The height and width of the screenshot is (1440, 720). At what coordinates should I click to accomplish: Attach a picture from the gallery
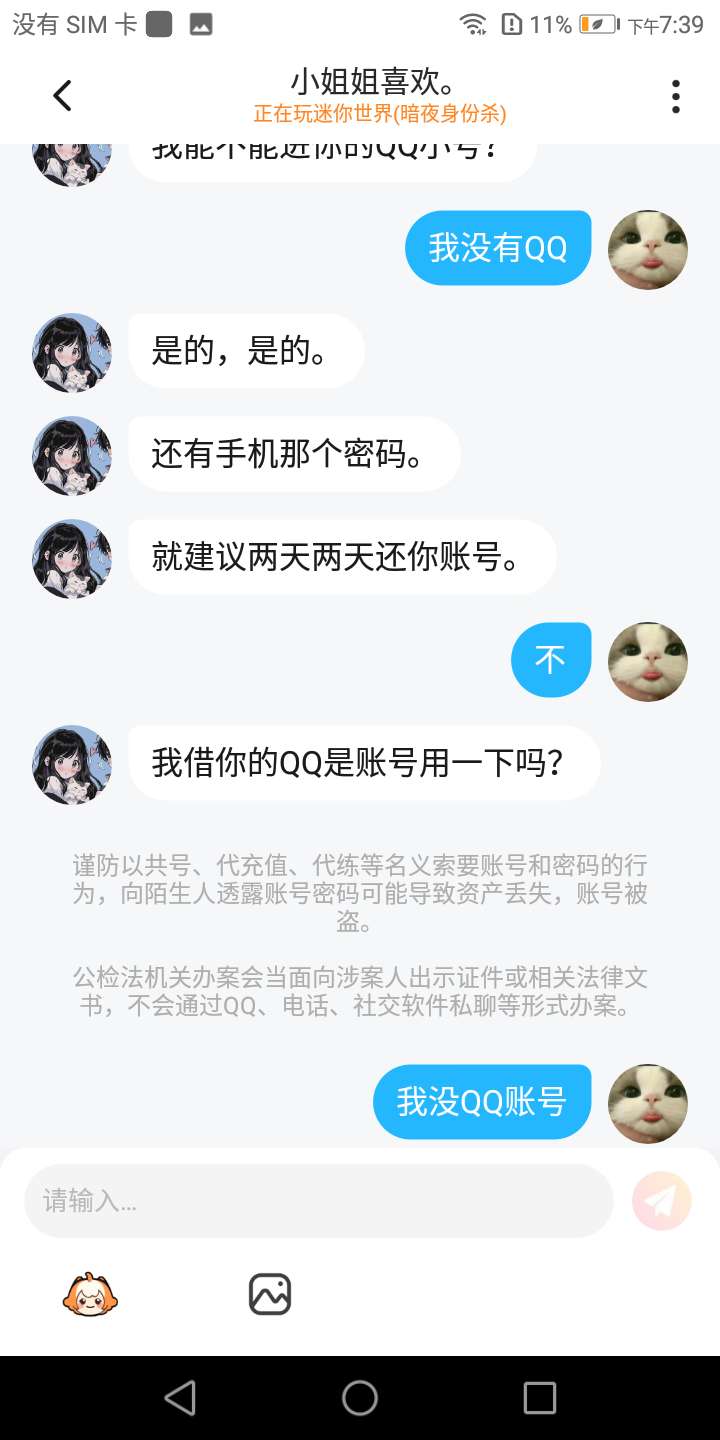269,1294
